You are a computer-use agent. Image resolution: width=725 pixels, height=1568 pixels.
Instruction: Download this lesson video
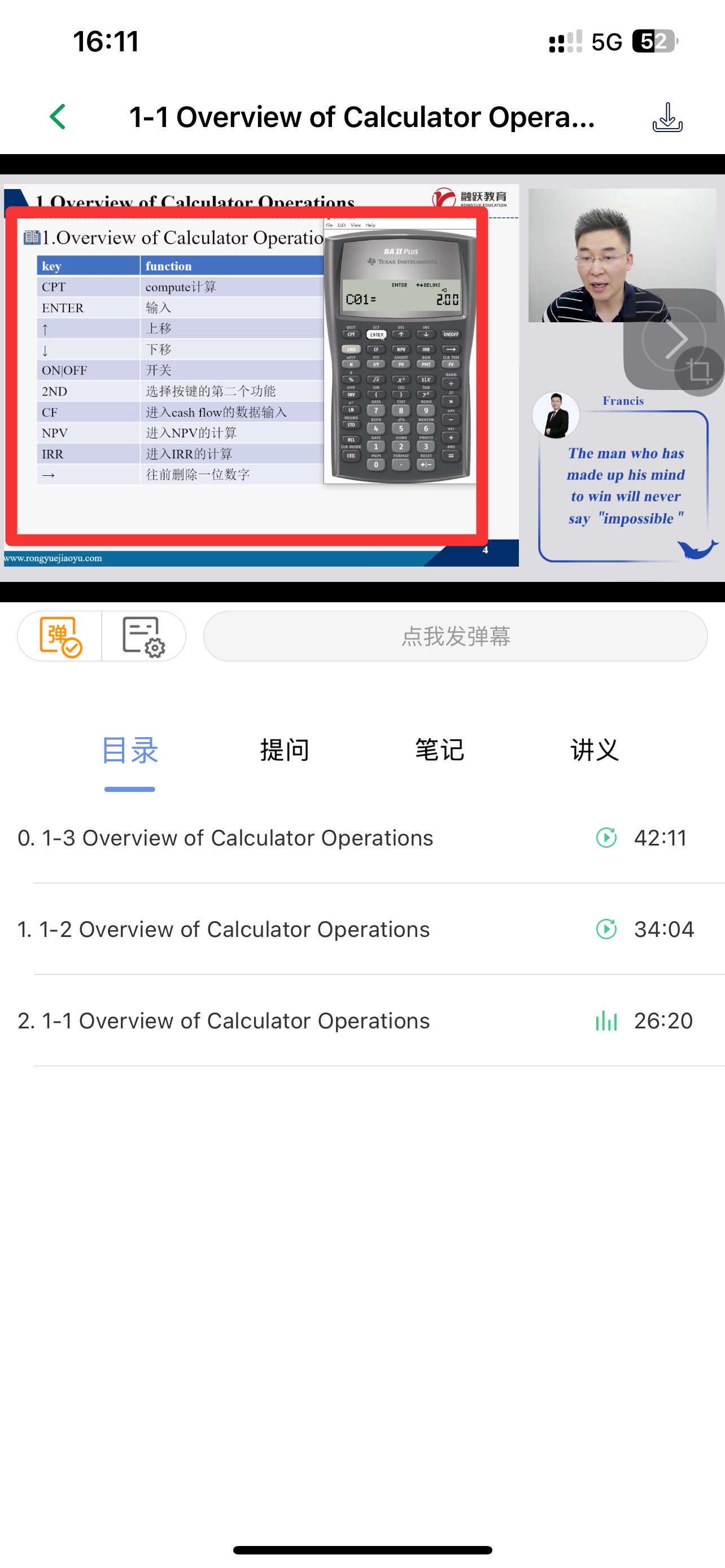point(667,117)
